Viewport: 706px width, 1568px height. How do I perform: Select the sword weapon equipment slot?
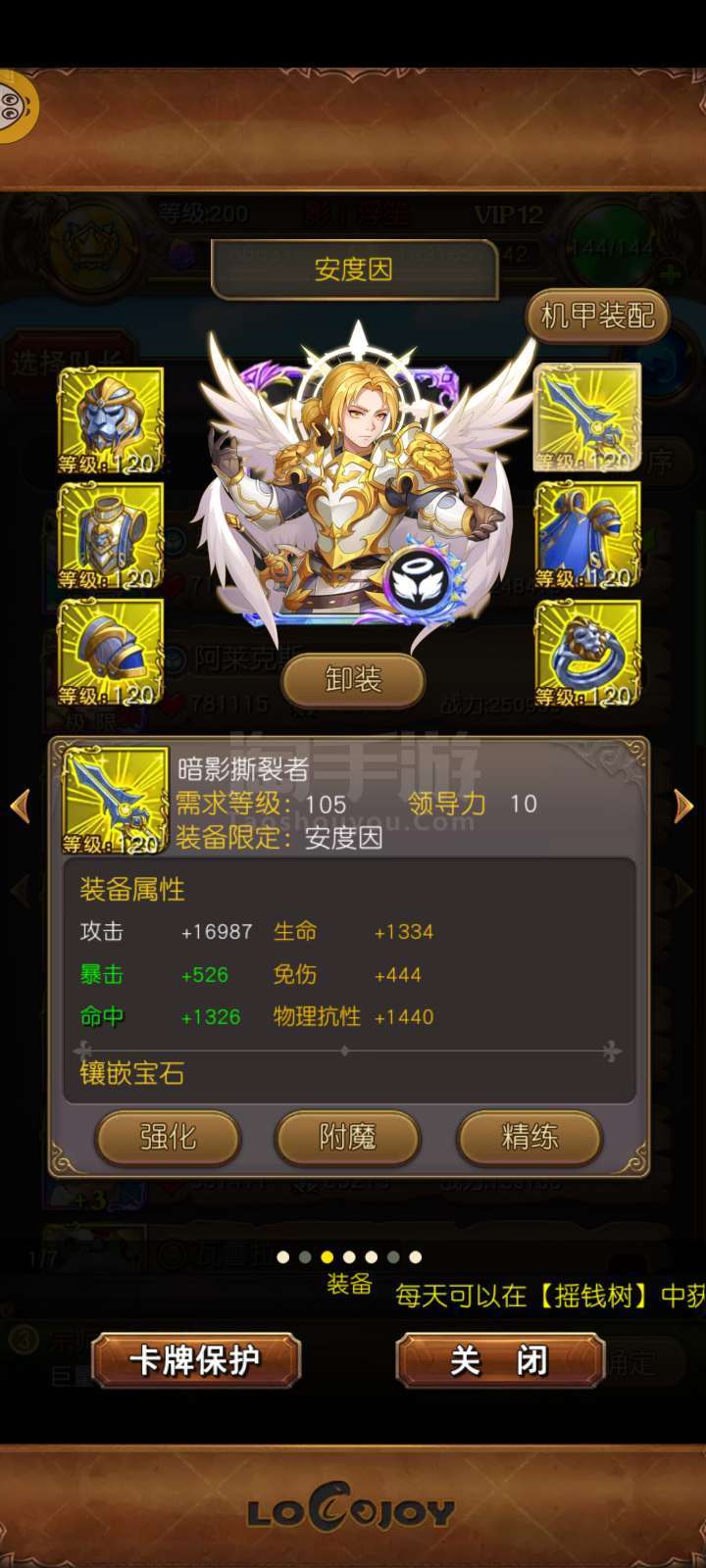(x=587, y=417)
